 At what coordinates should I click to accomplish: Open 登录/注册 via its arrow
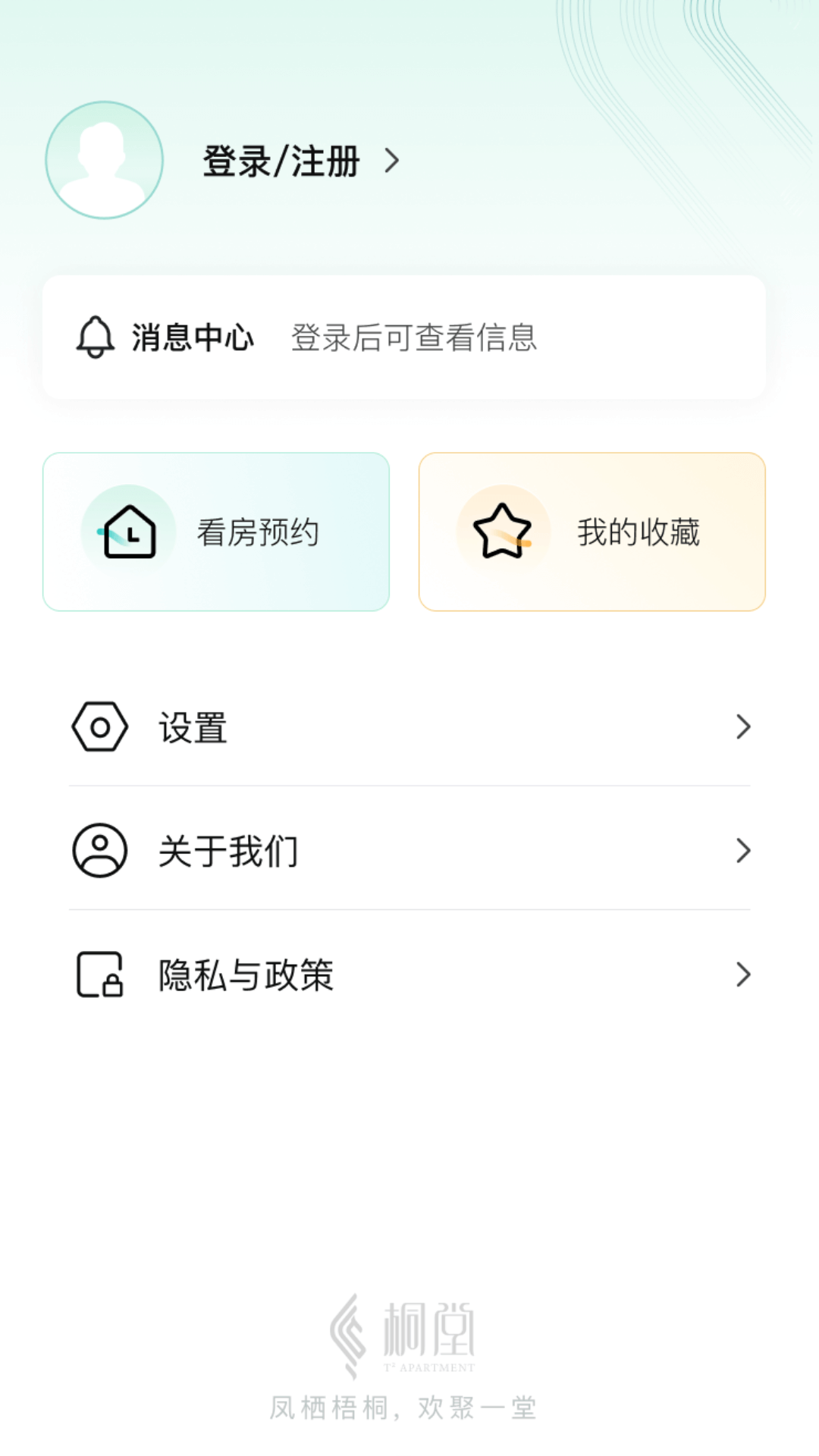(x=391, y=161)
